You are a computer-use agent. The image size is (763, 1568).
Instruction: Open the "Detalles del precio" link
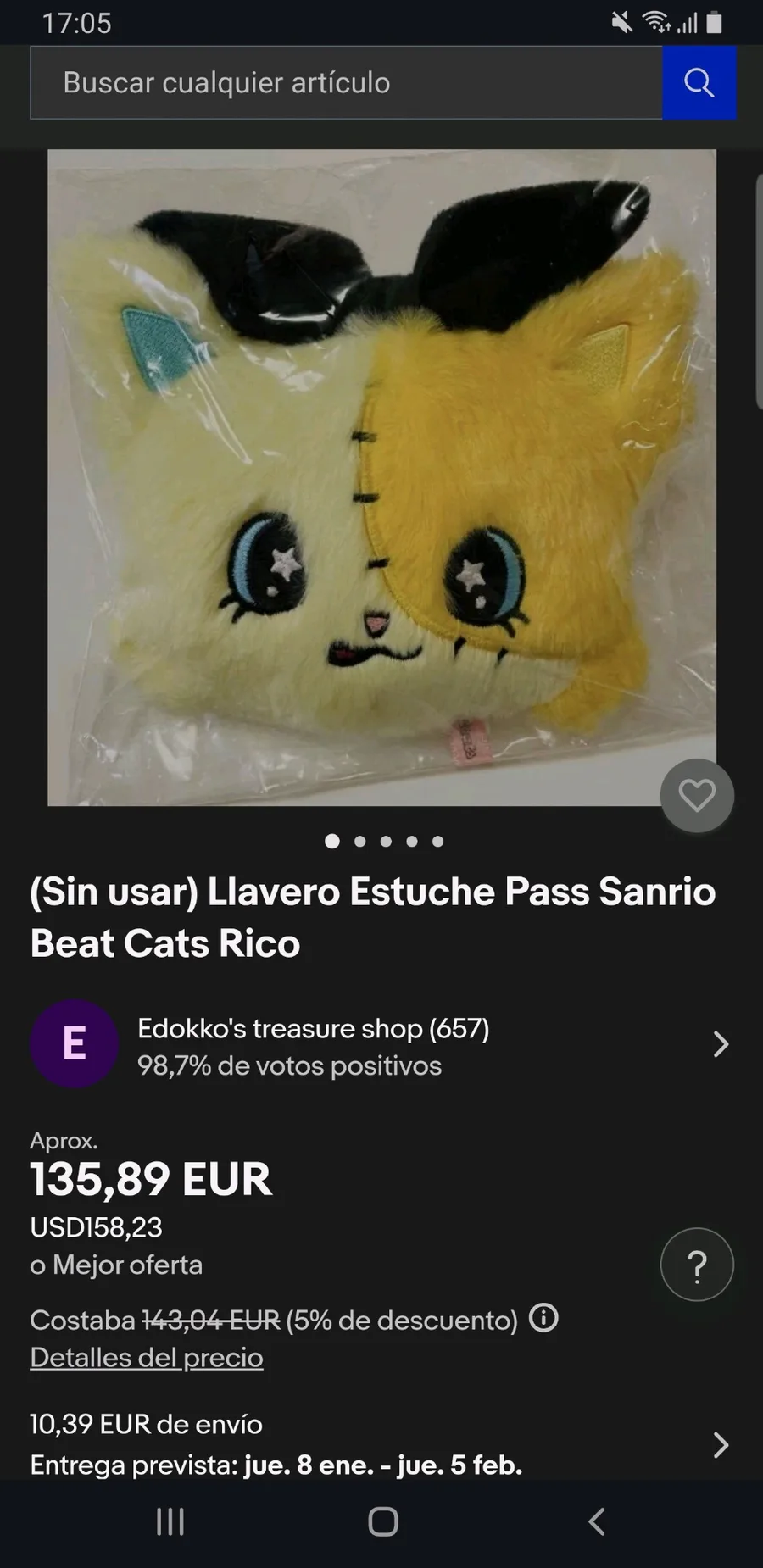(147, 1358)
